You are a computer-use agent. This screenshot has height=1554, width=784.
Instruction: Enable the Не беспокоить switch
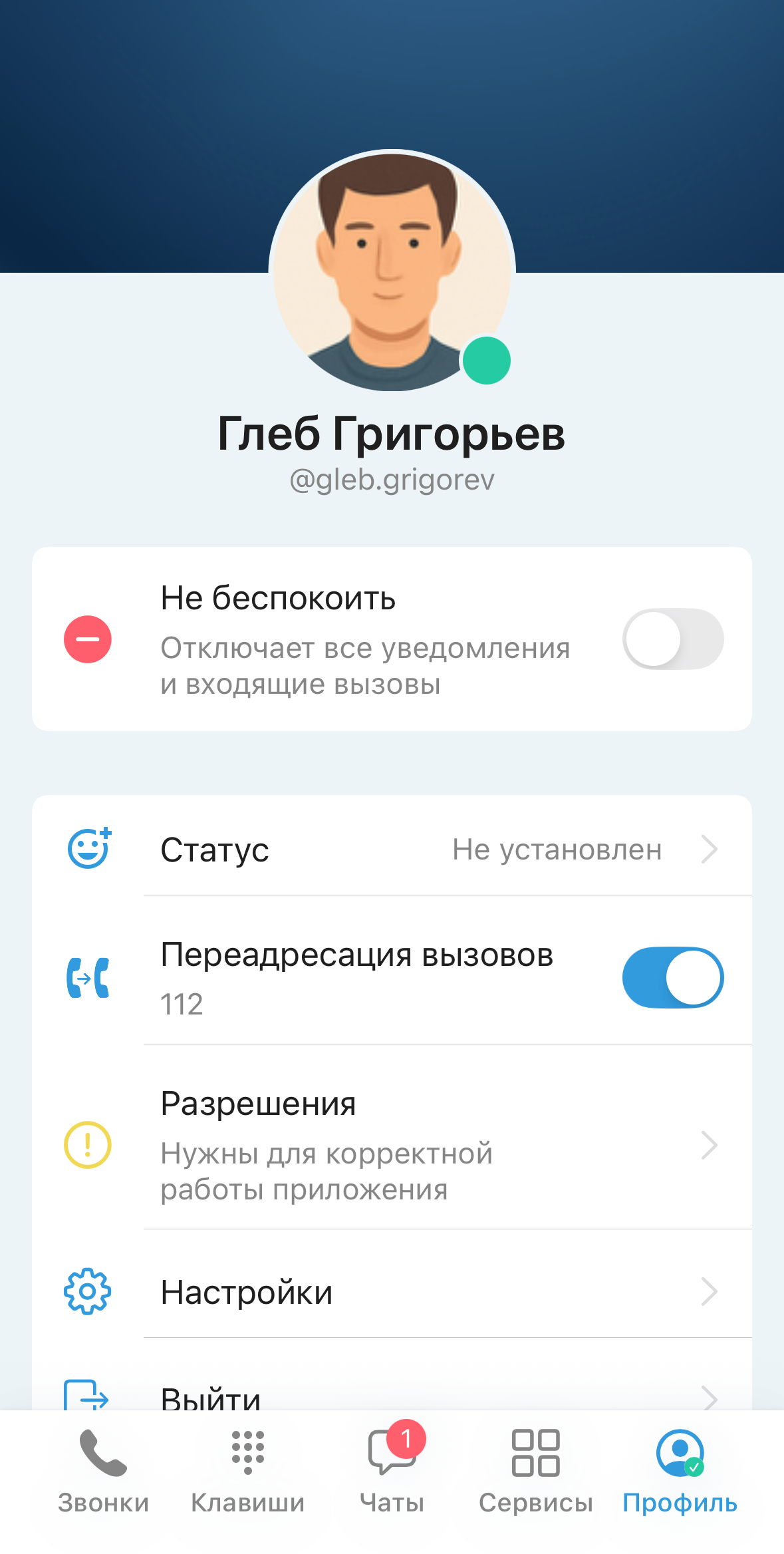pos(672,639)
